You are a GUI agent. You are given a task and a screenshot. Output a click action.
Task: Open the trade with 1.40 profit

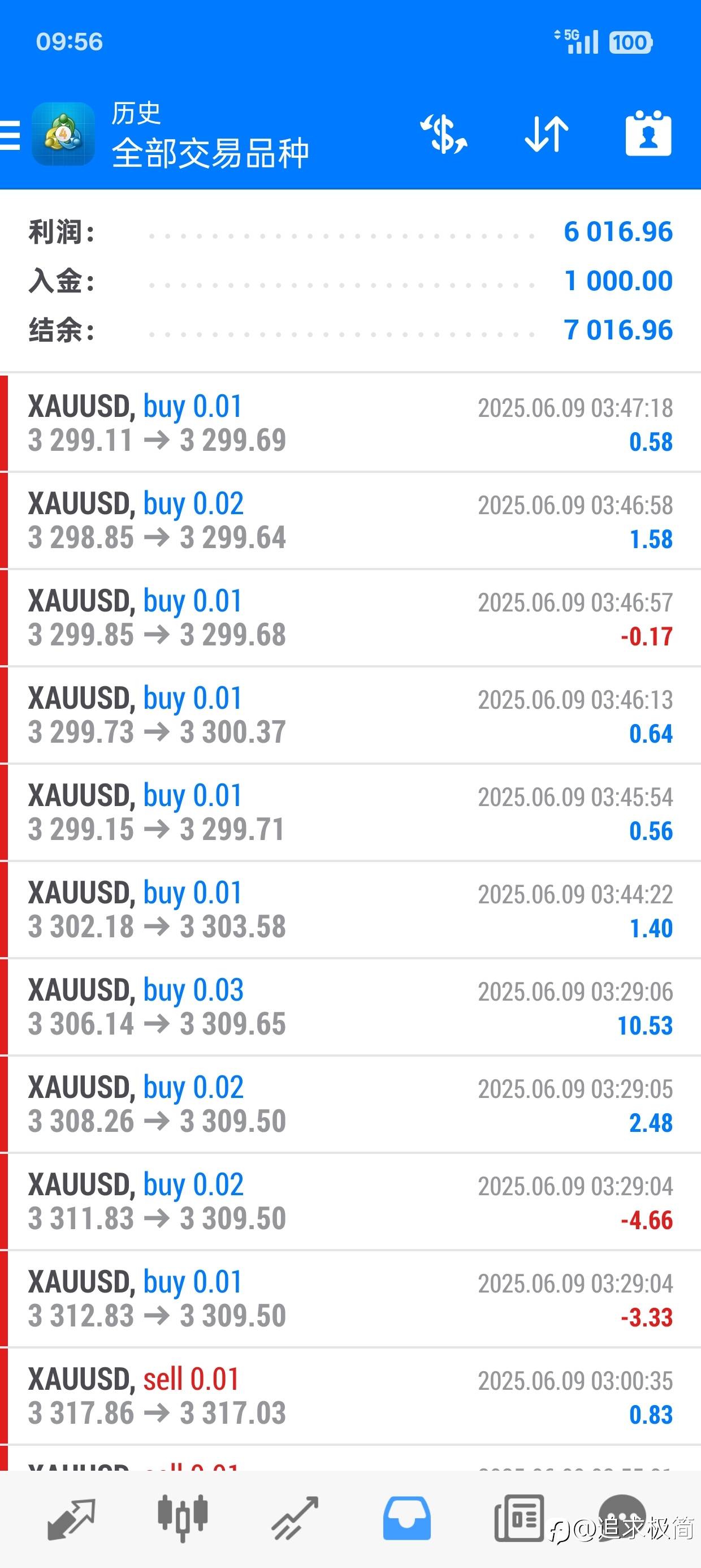tap(350, 910)
